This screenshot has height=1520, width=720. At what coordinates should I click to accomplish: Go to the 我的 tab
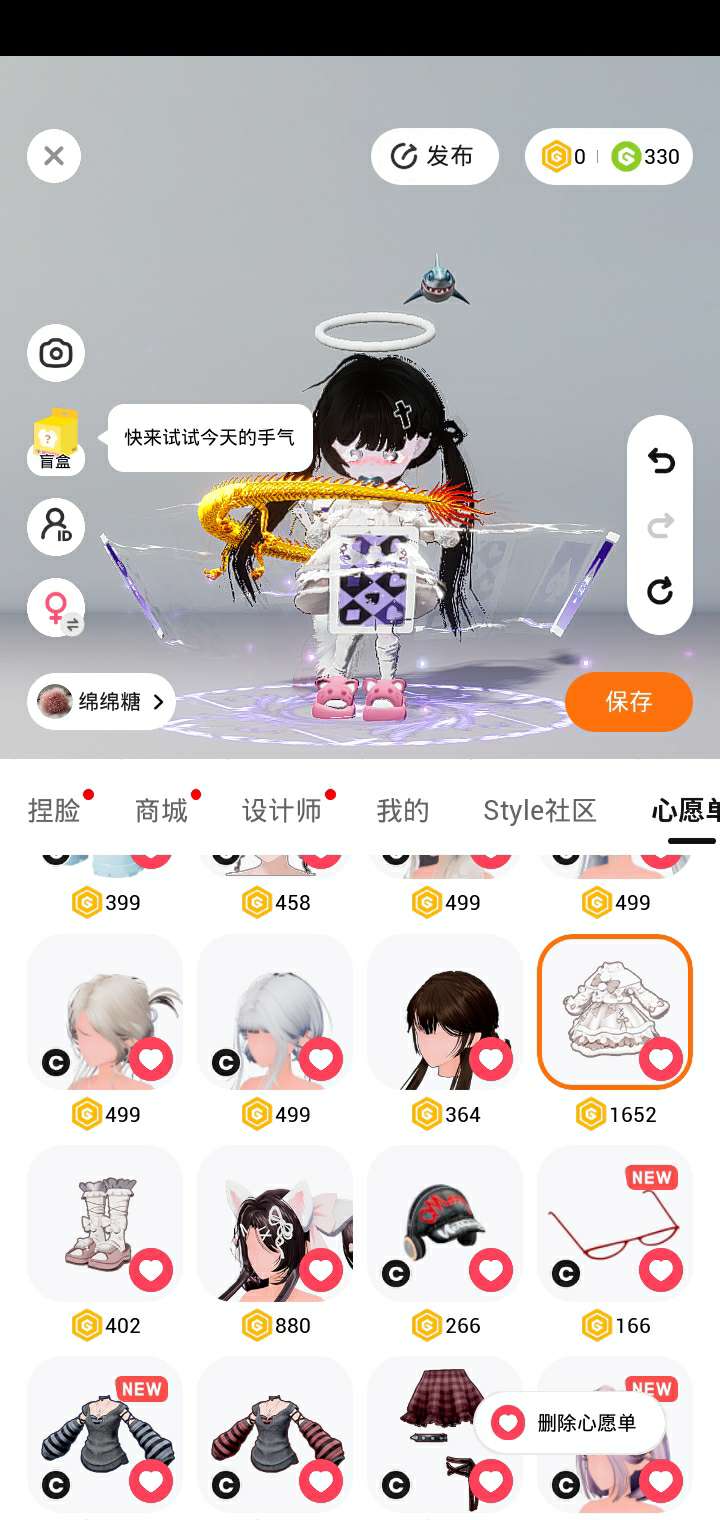[403, 811]
